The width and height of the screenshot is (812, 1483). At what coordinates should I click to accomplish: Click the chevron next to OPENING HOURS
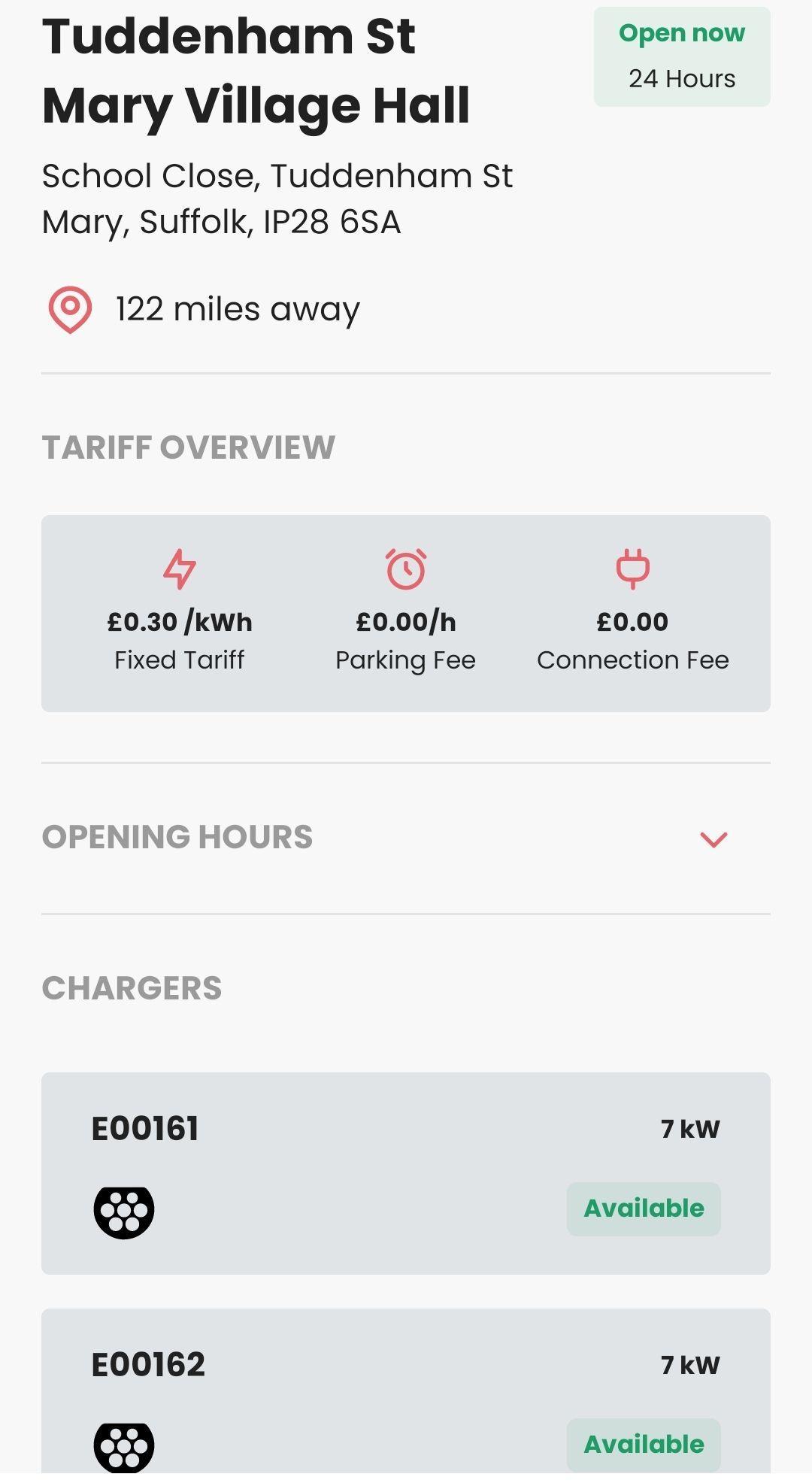[711, 839]
